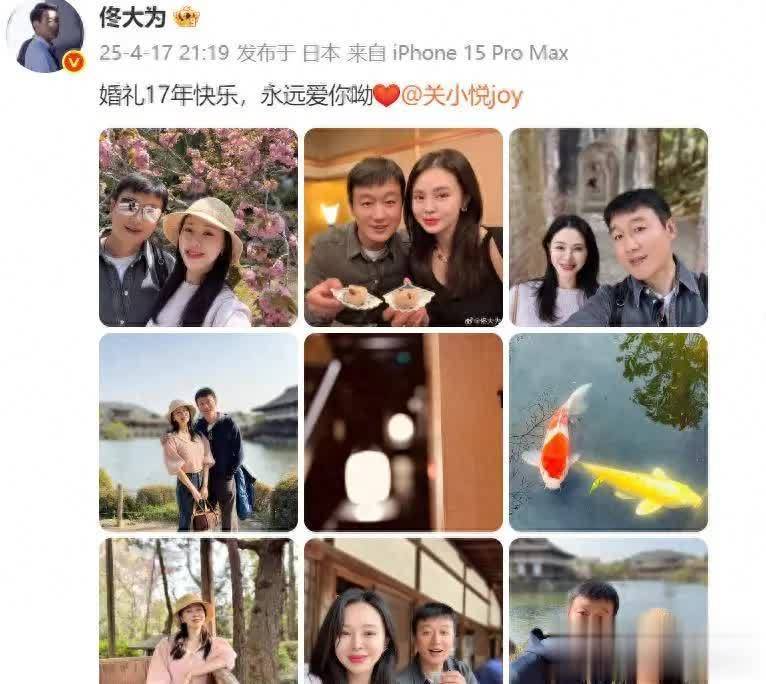Viewport: 766px width, 684px height.
Task: Open the man by the pond photo
Action: (x=608, y=610)
